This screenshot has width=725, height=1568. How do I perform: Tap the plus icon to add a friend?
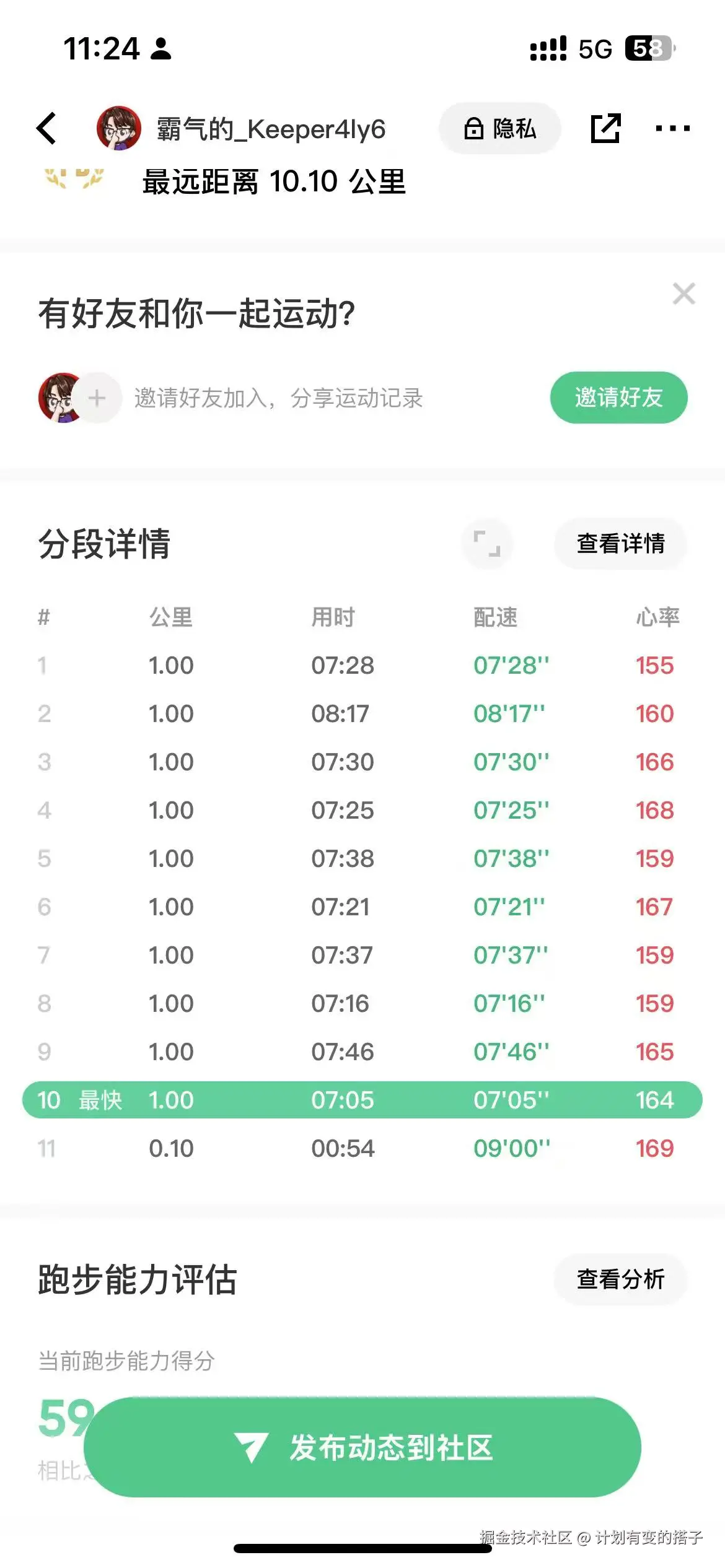click(x=97, y=398)
